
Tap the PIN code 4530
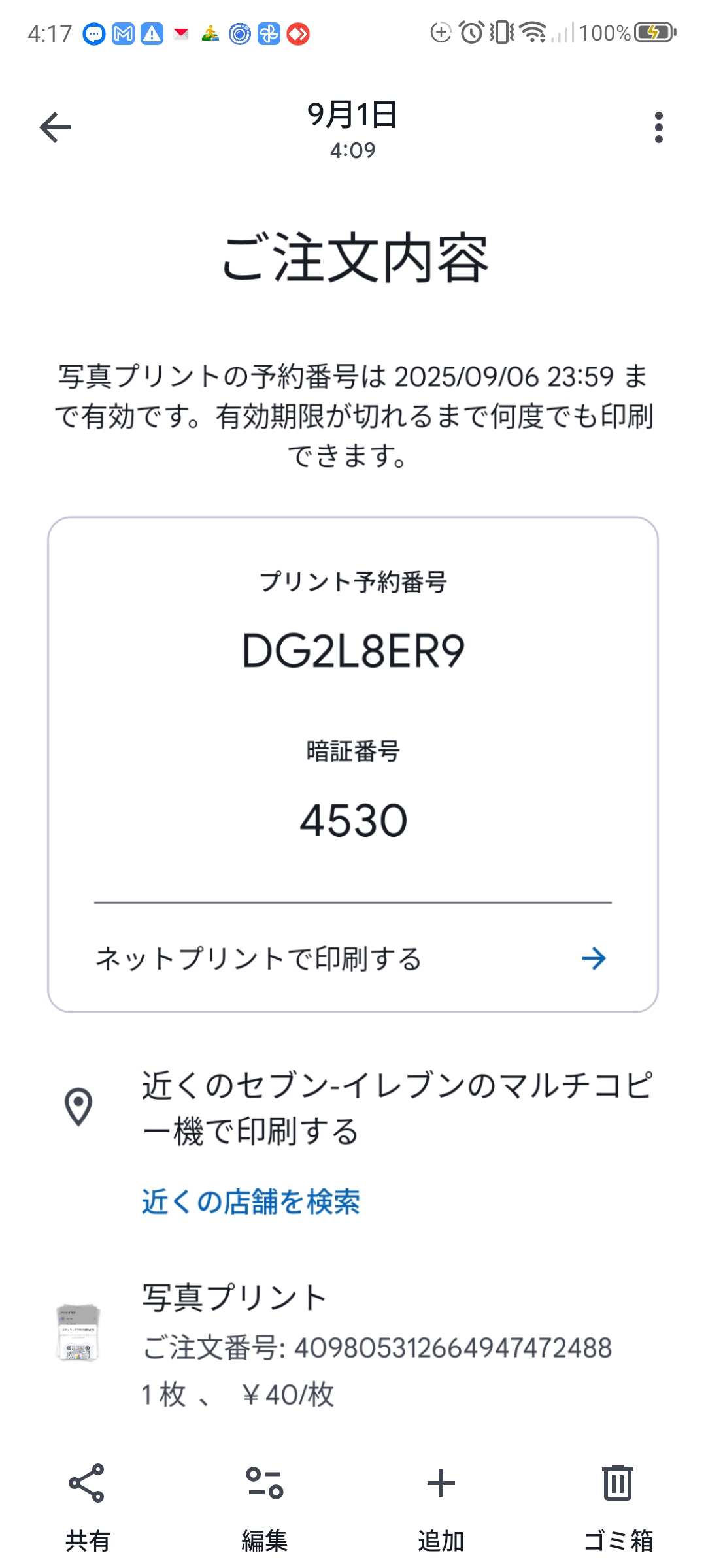353,821
